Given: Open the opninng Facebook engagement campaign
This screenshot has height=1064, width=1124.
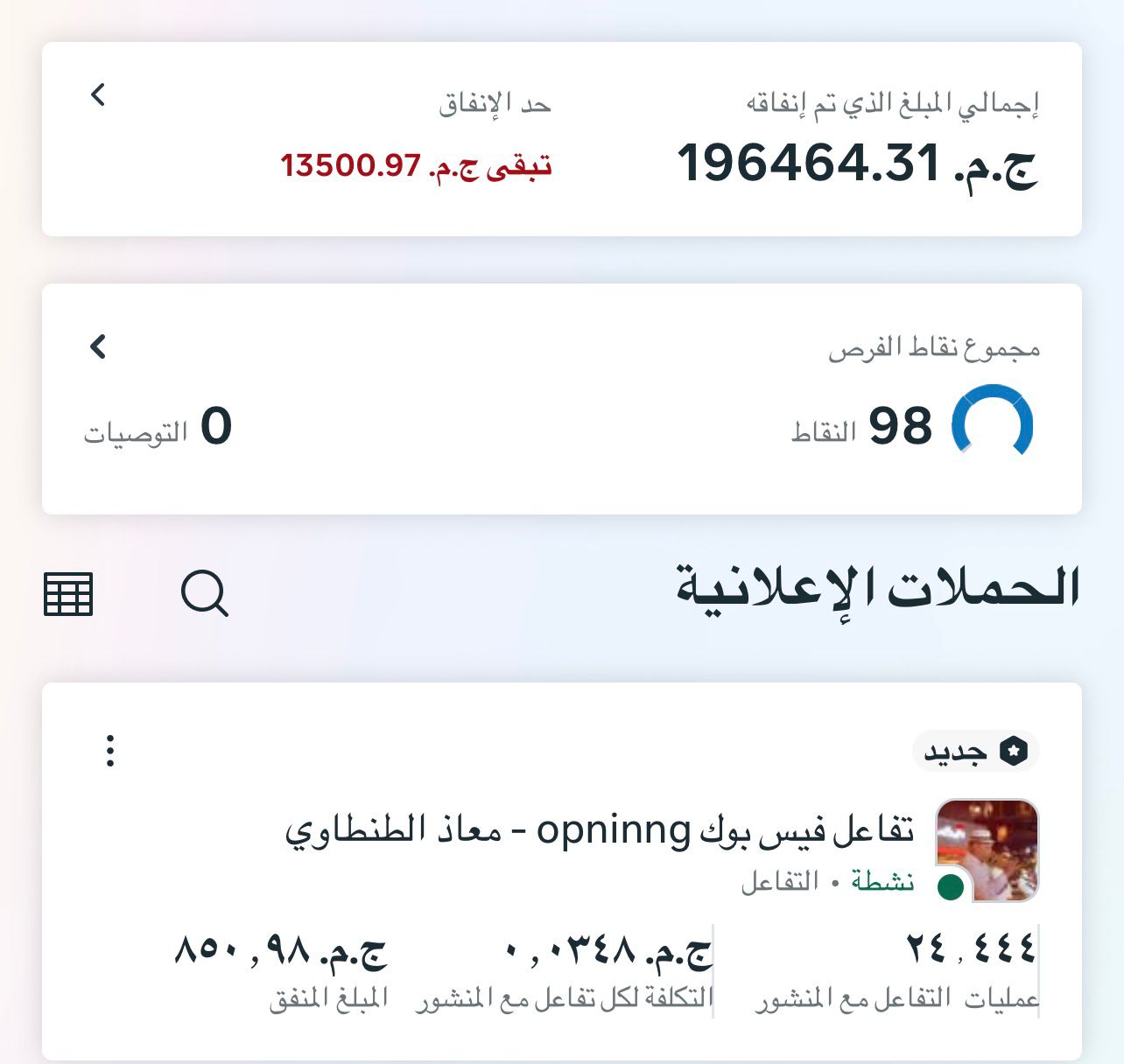Looking at the screenshot, I should pyautogui.click(x=600, y=830).
